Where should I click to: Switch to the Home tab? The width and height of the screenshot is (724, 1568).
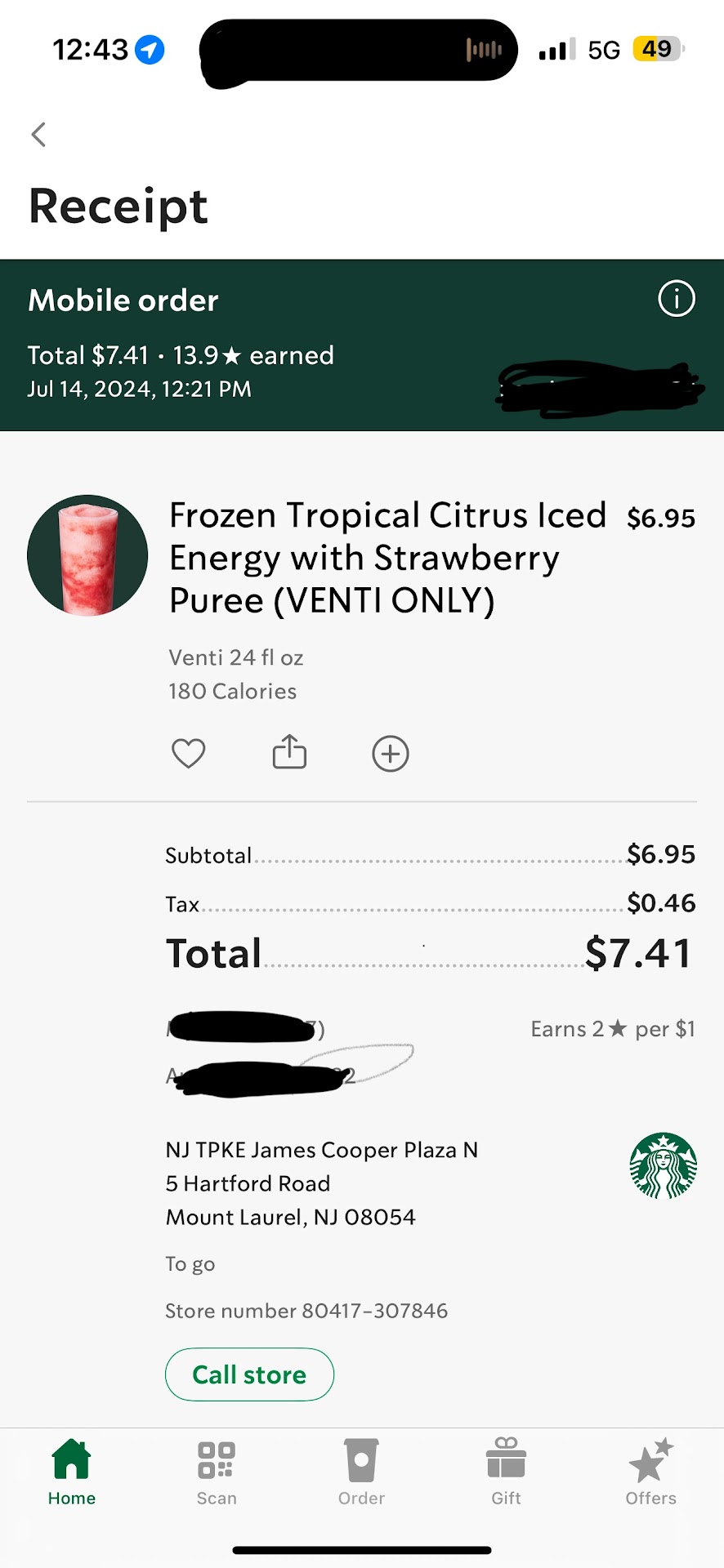pyautogui.click(x=72, y=1472)
